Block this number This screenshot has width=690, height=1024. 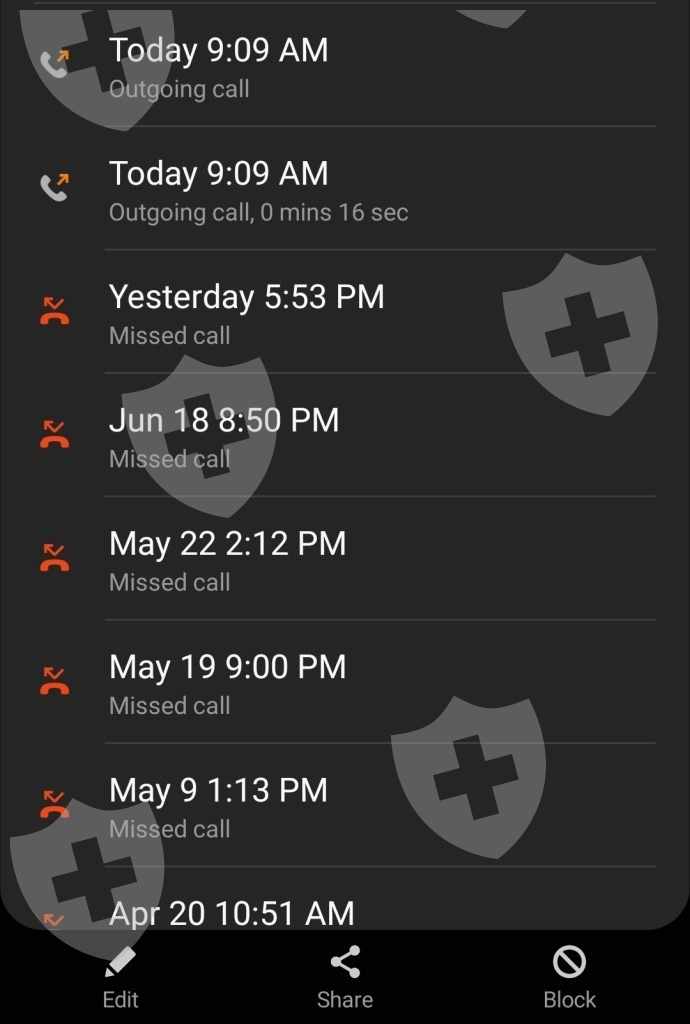click(569, 978)
